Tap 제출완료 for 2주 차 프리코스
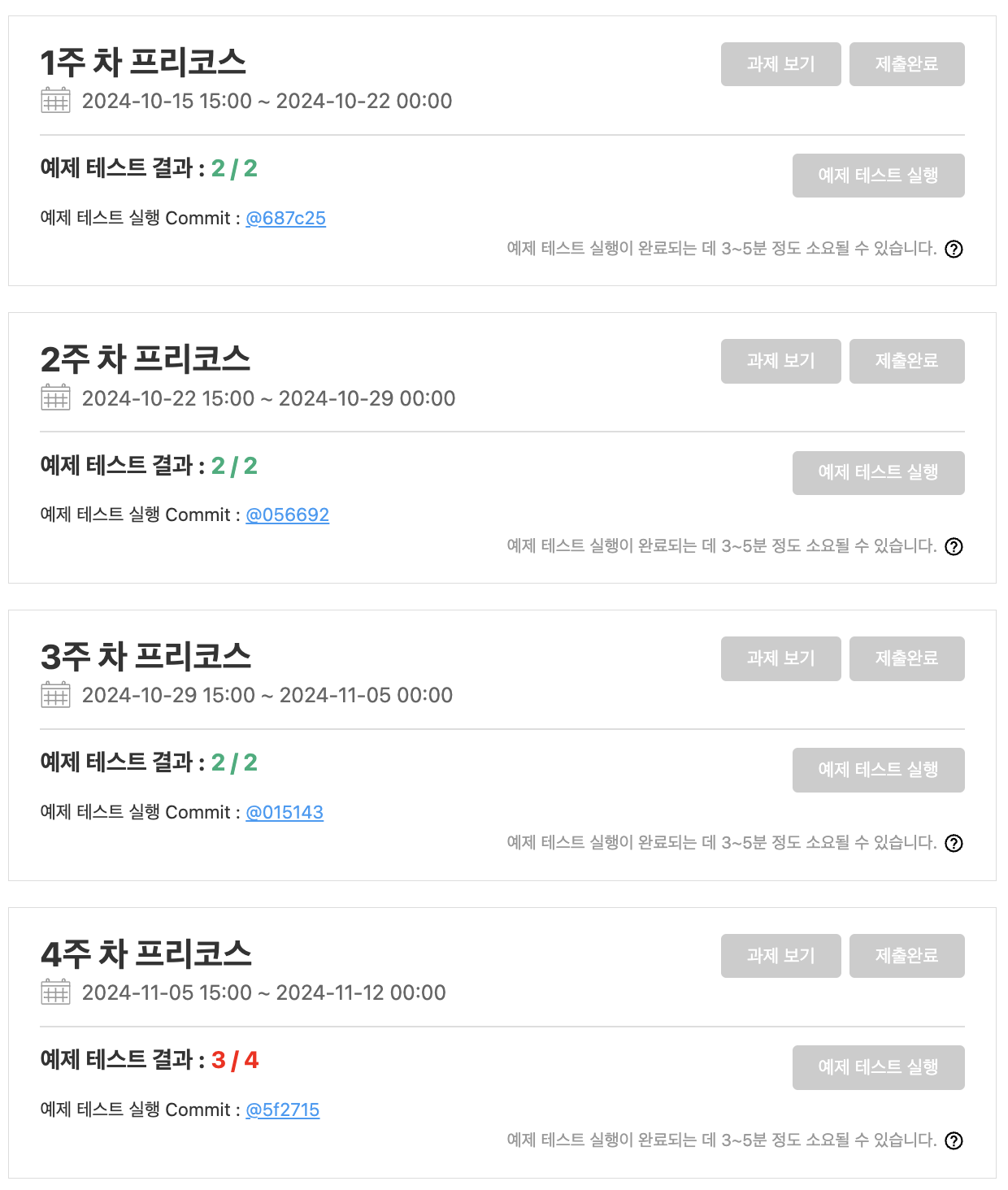 click(x=906, y=361)
